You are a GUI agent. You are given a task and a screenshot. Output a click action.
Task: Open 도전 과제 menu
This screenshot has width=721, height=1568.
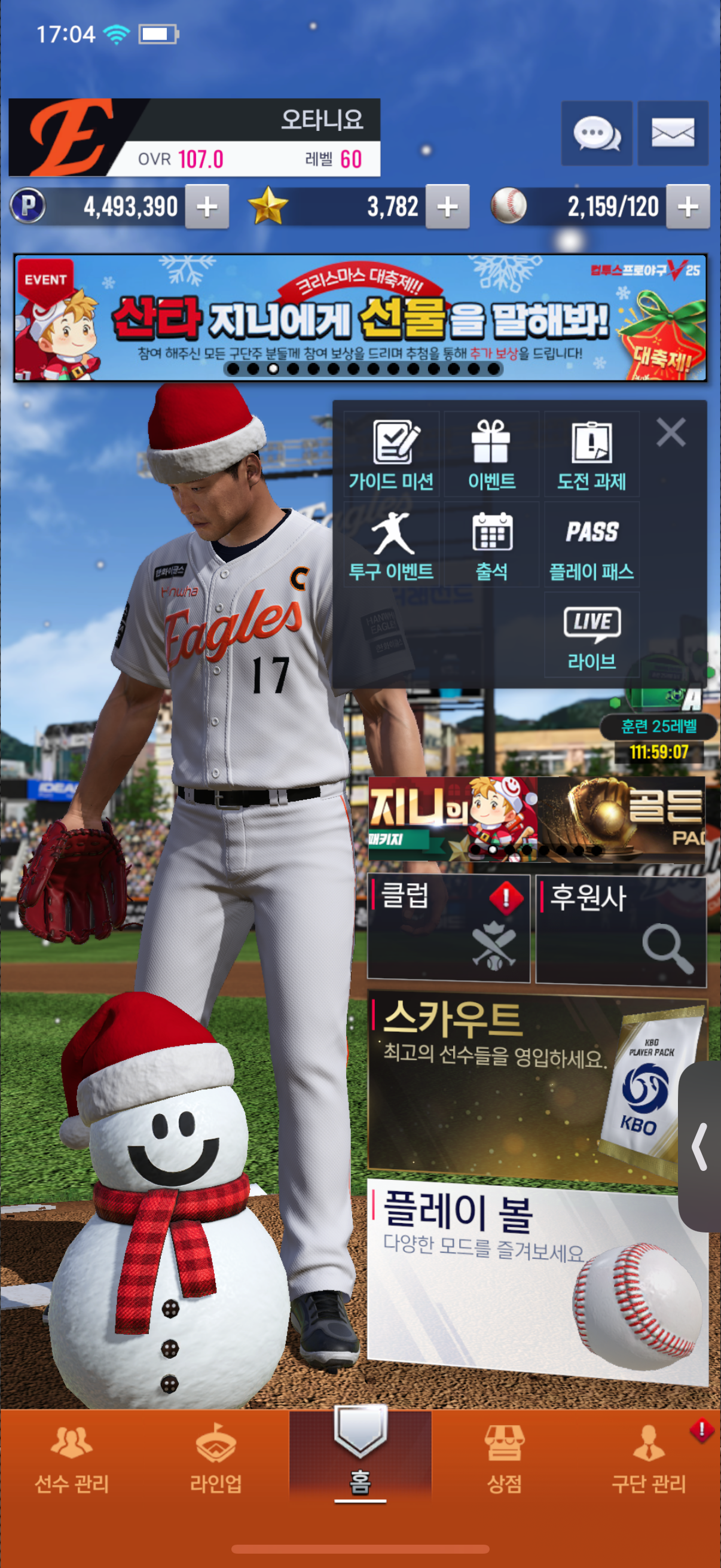(591, 454)
